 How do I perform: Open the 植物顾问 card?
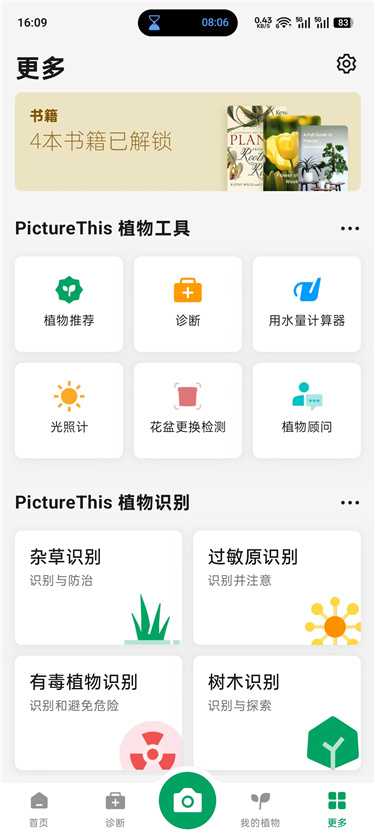point(307,410)
